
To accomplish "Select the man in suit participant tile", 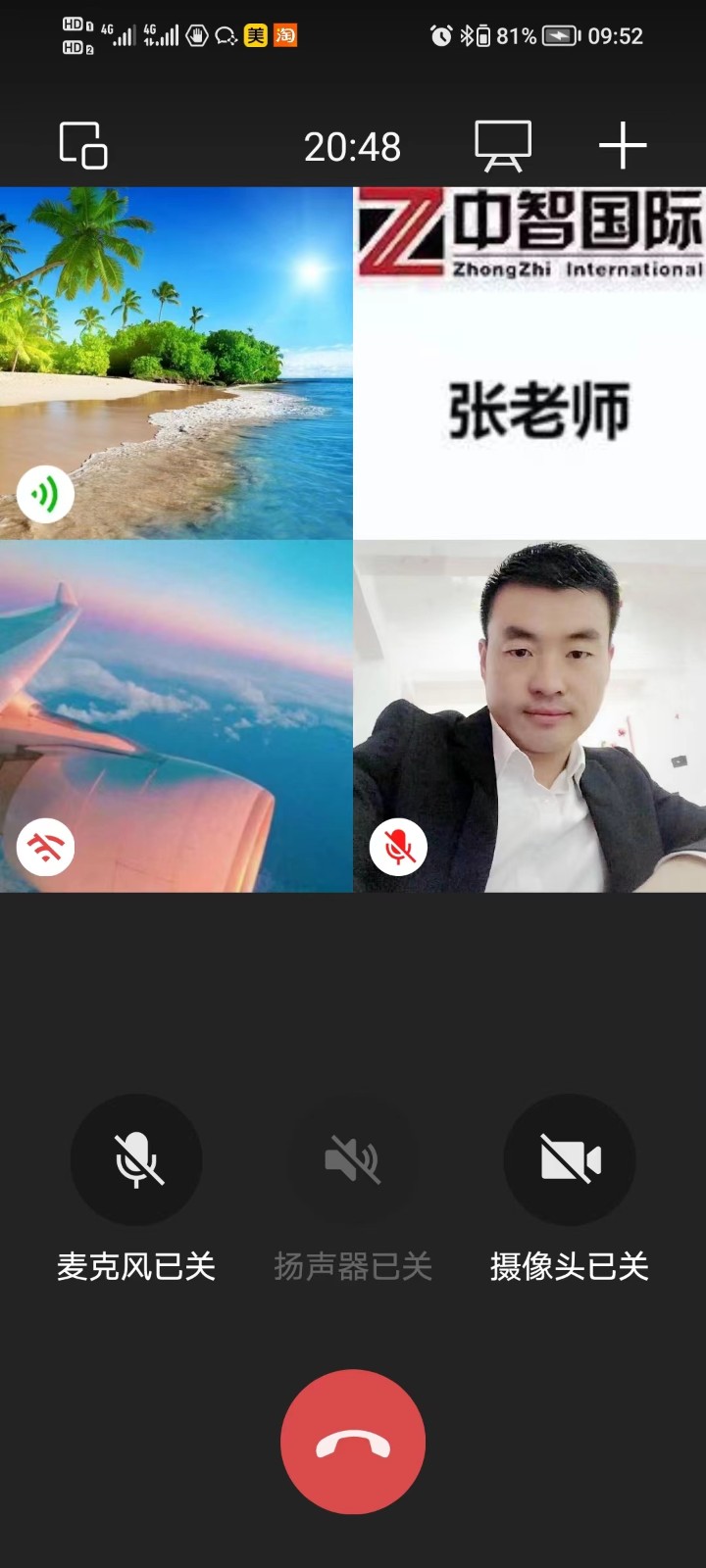I will point(529,715).
